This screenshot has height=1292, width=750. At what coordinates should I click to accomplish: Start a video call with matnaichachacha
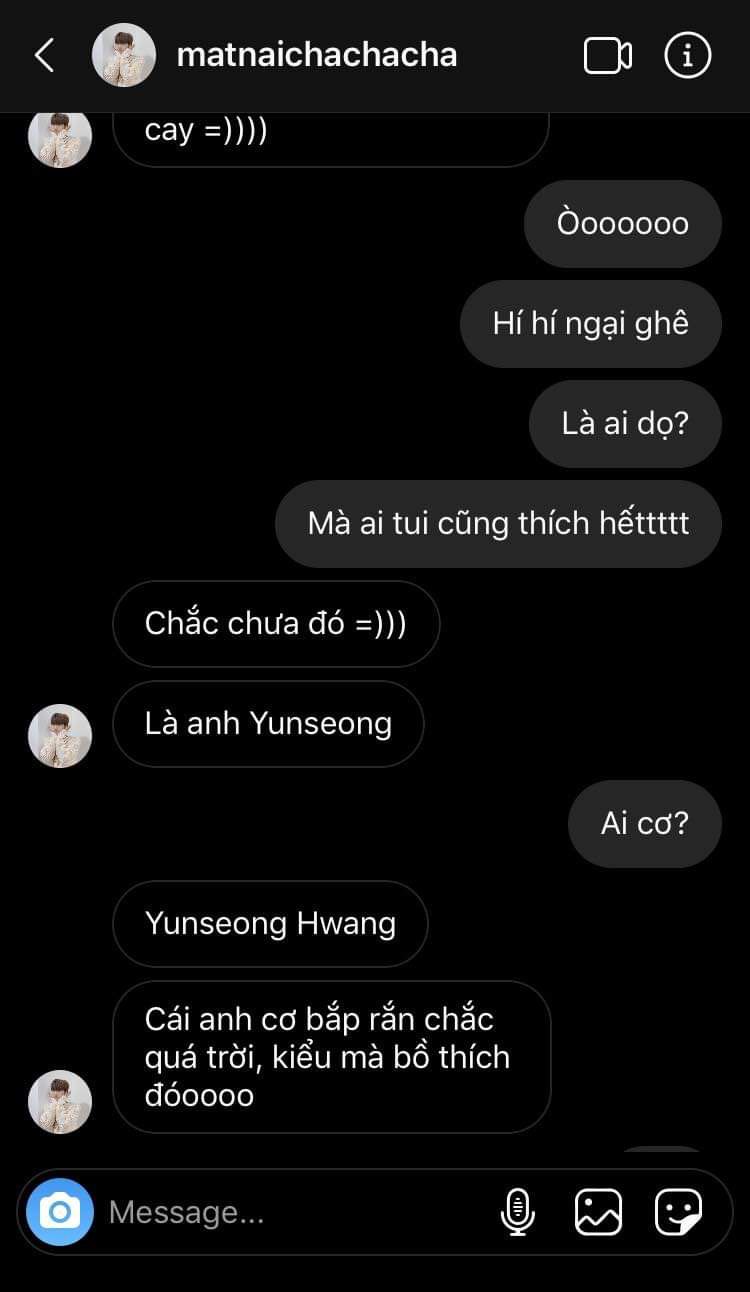[607, 56]
